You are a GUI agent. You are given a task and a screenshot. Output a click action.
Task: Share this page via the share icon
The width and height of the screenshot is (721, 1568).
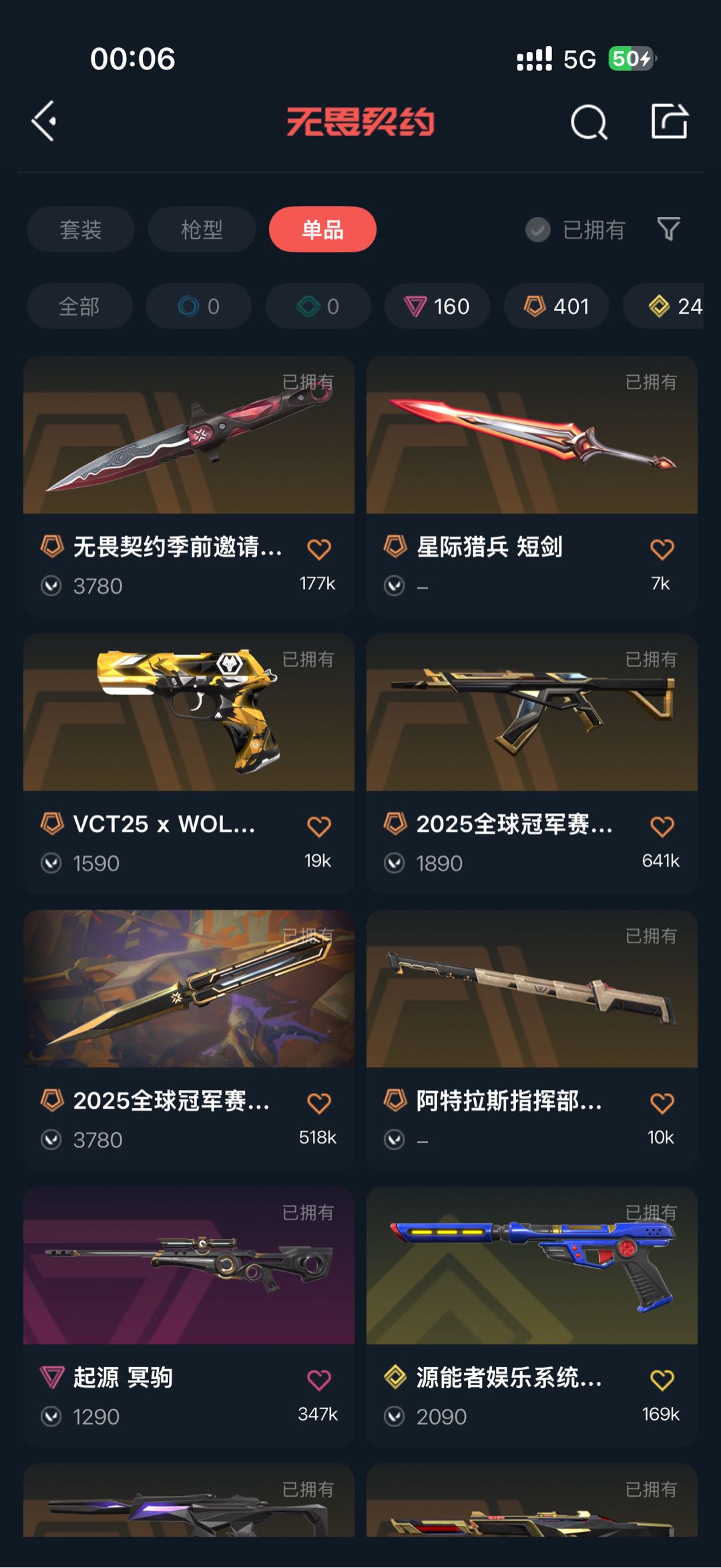tap(669, 121)
